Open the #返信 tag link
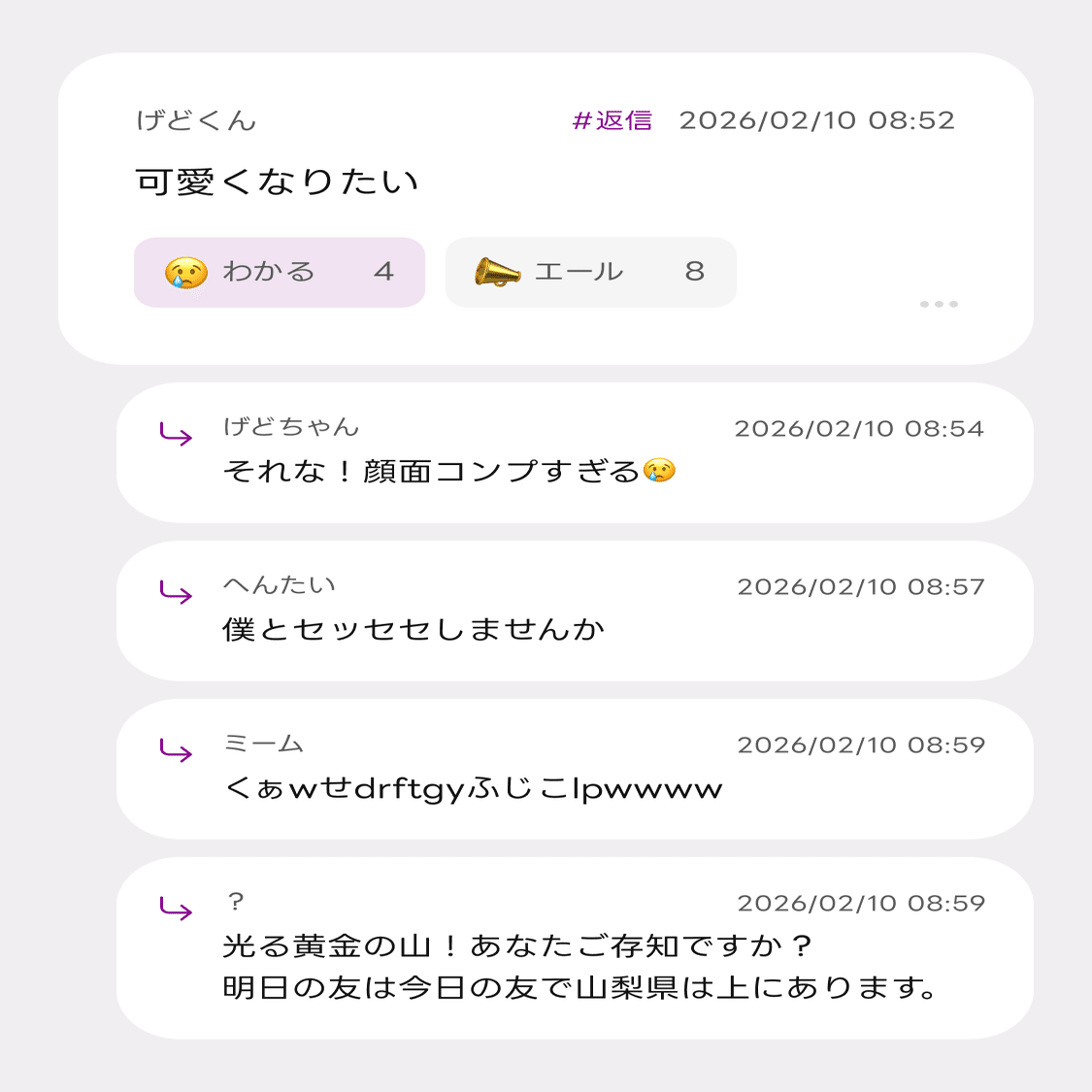This screenshot has height=1092, width=1092. click(612, 120)
